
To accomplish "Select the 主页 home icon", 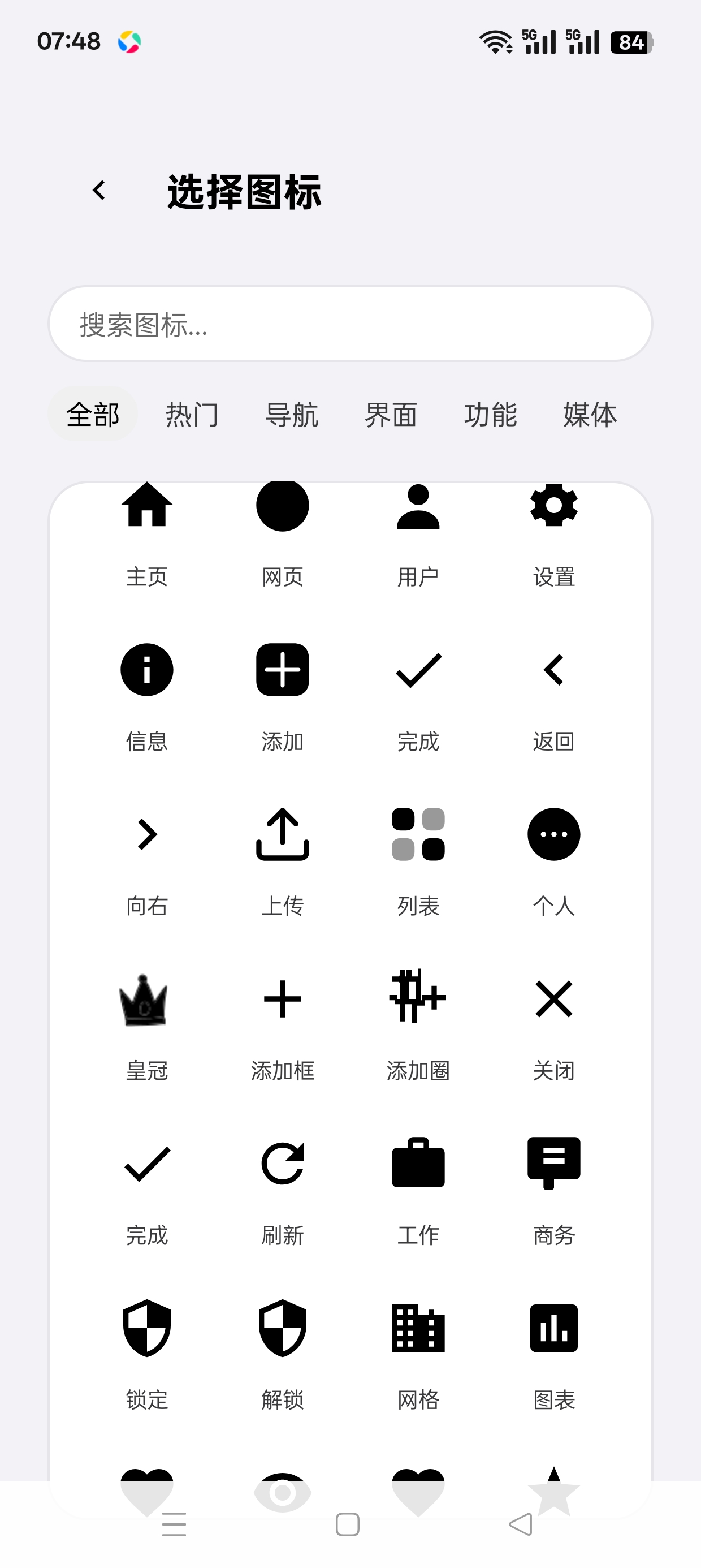I will (146, 506).
